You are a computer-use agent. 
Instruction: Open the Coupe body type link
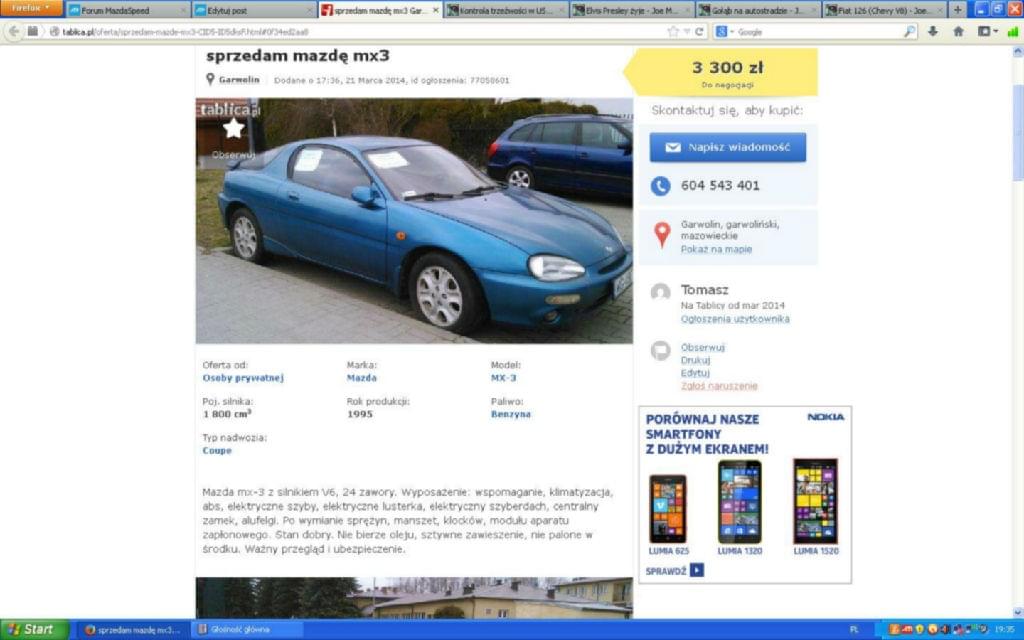(x=217, y=450)
